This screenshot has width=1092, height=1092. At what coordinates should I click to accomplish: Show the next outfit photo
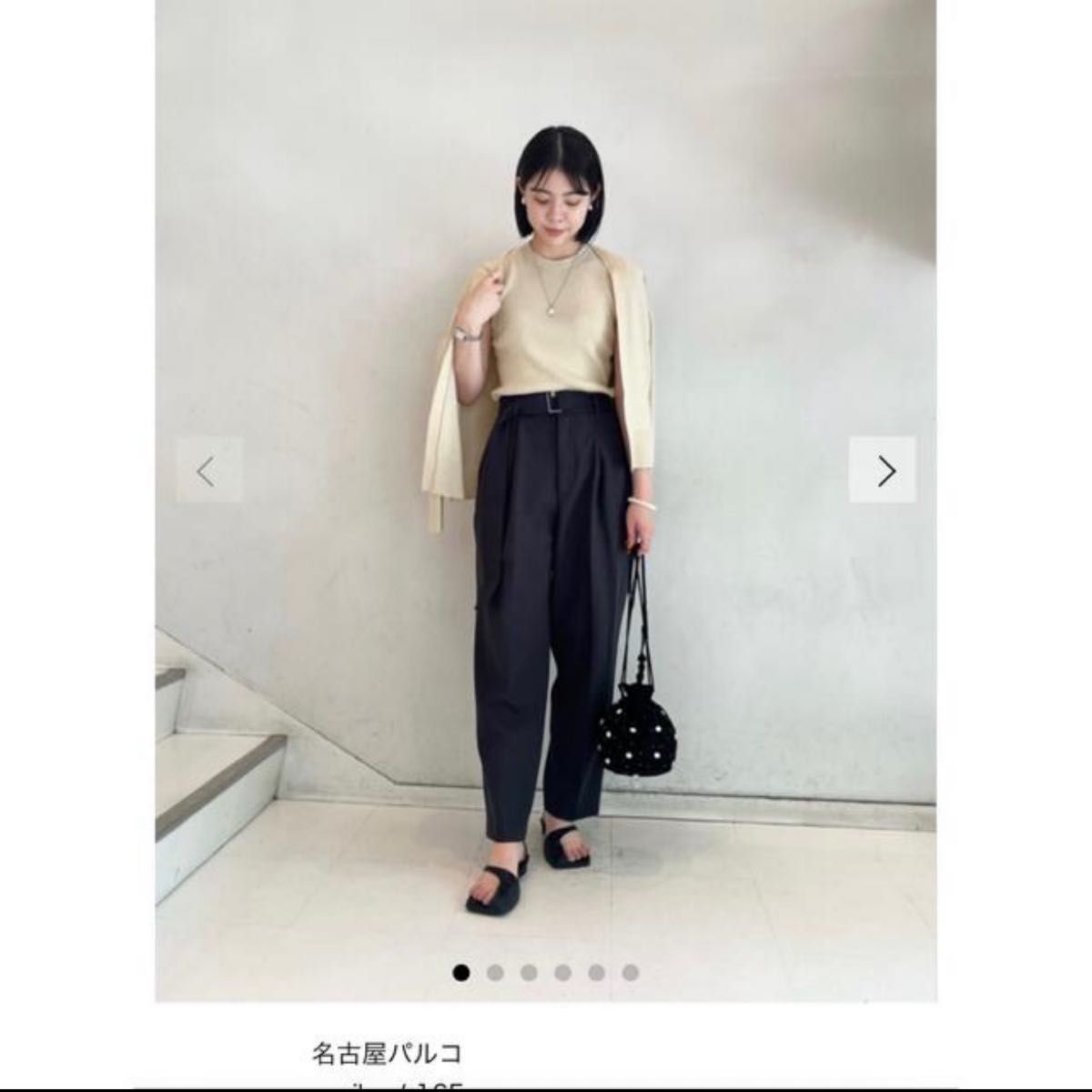pos(882,470)
